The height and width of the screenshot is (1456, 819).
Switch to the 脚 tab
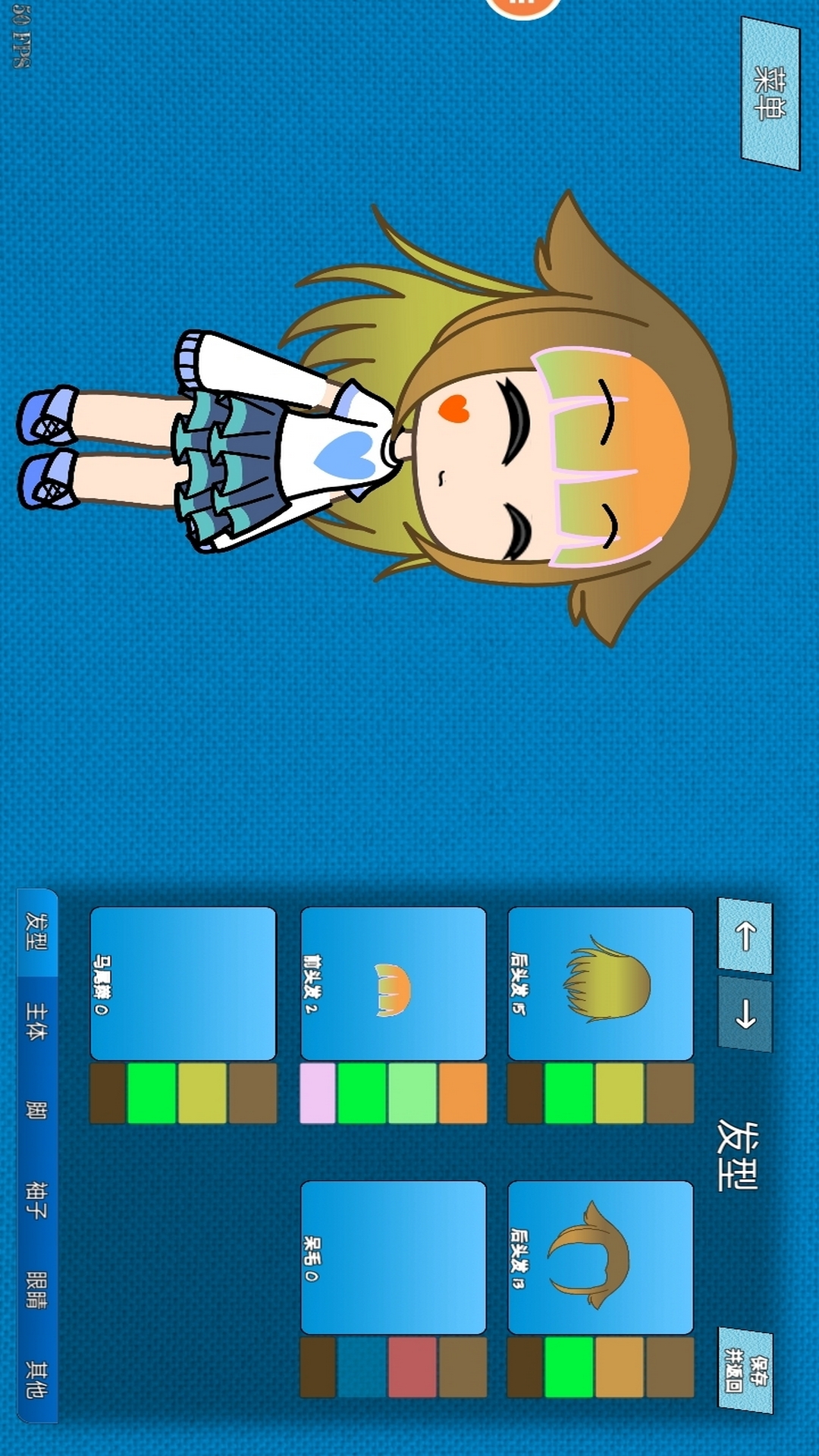[x=36, y=1110]
